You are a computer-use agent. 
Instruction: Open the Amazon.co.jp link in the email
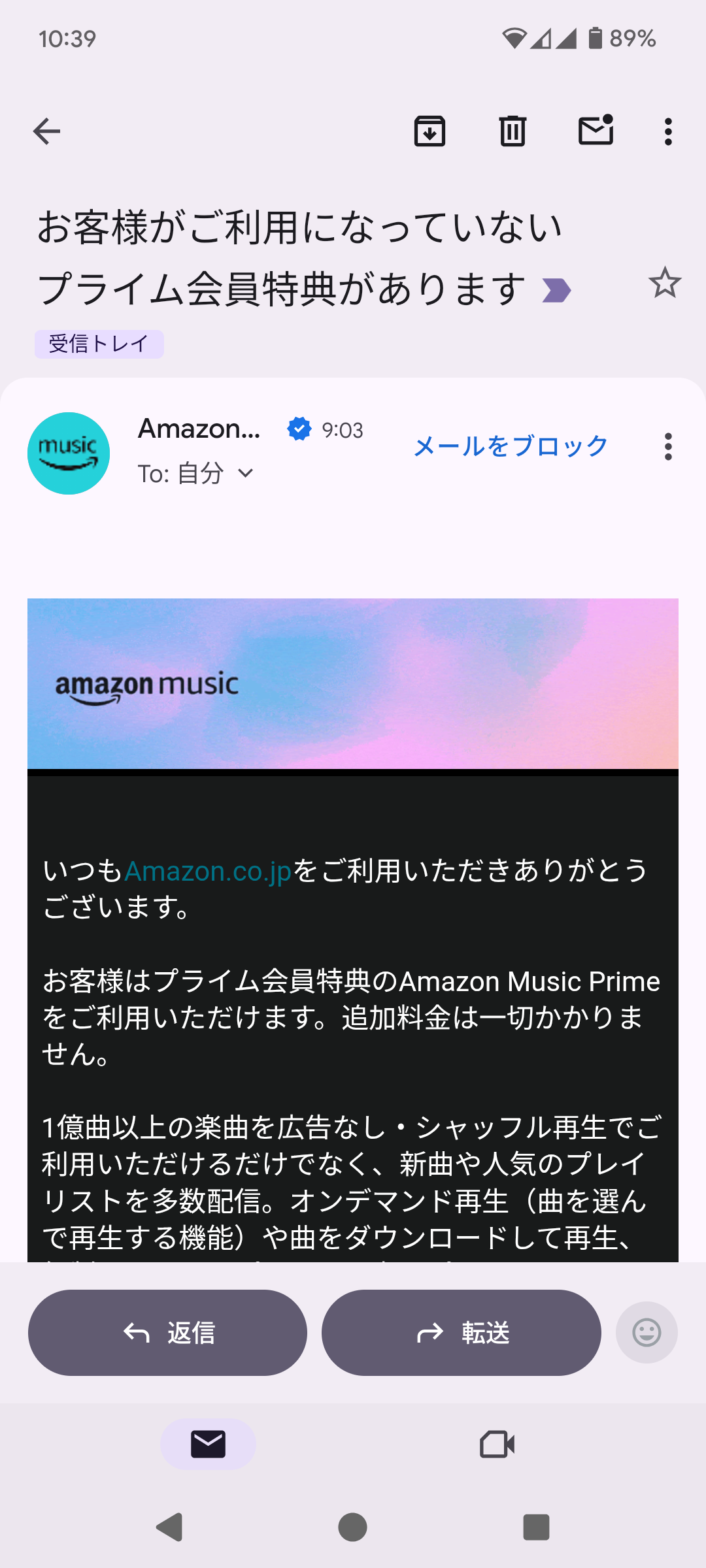click(x=208, y=871)
